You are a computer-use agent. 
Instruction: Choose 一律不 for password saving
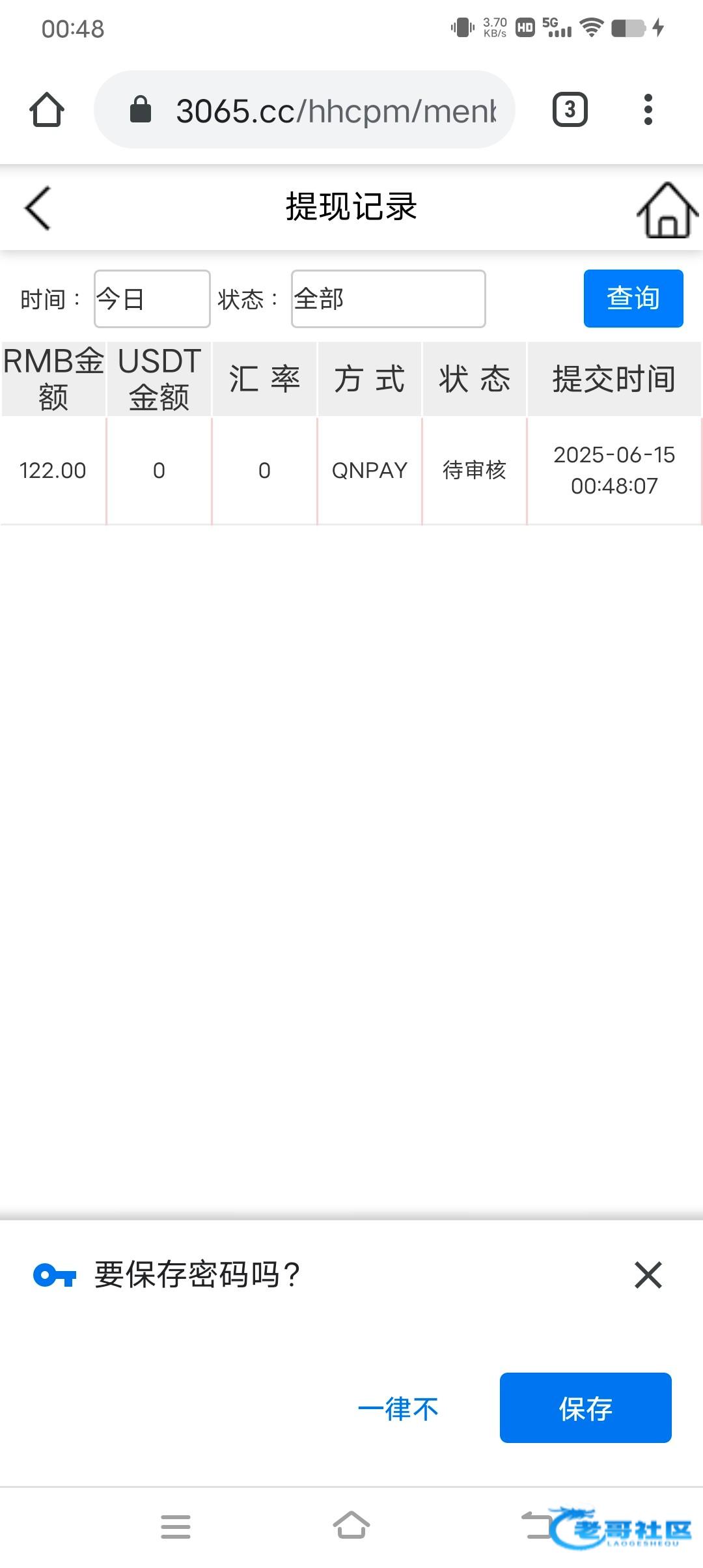(398, 1409)
